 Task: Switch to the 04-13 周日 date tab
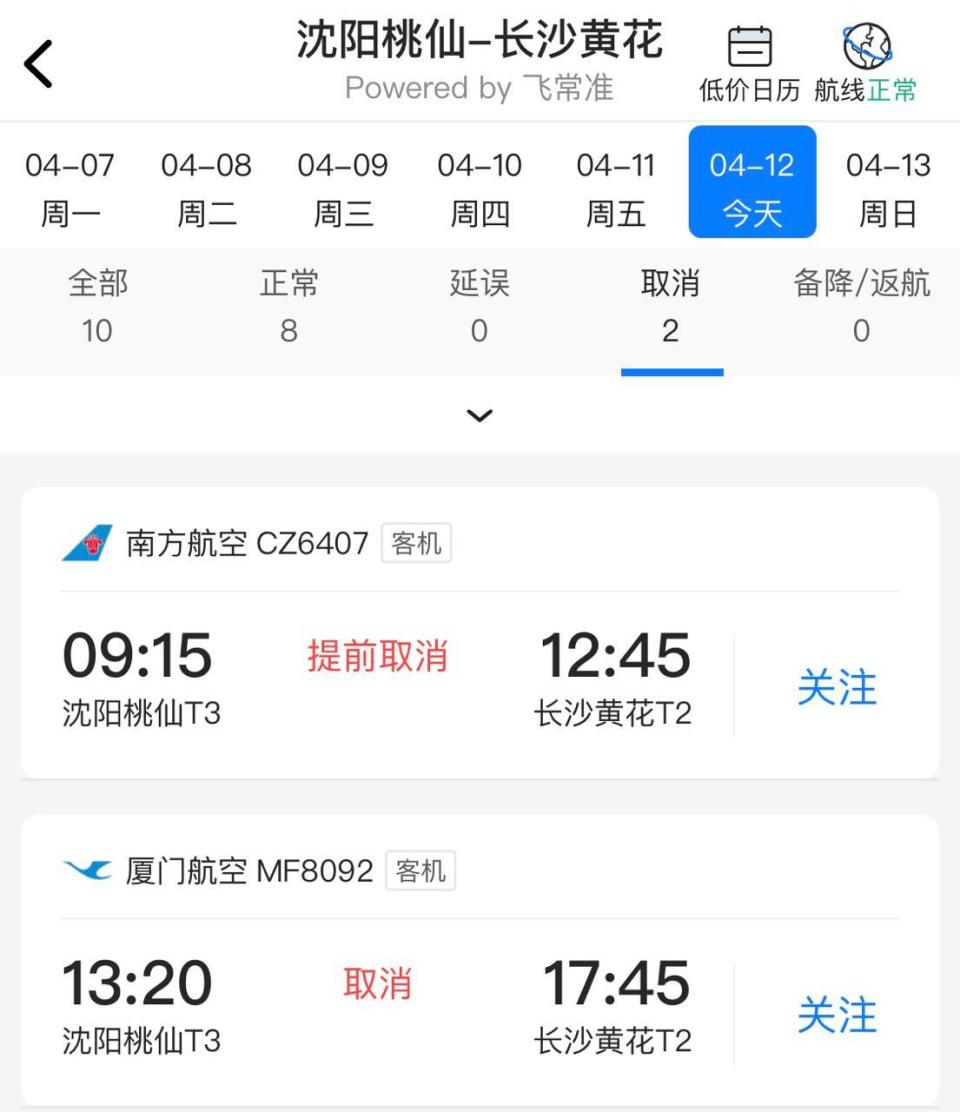(x=886, y=182)
